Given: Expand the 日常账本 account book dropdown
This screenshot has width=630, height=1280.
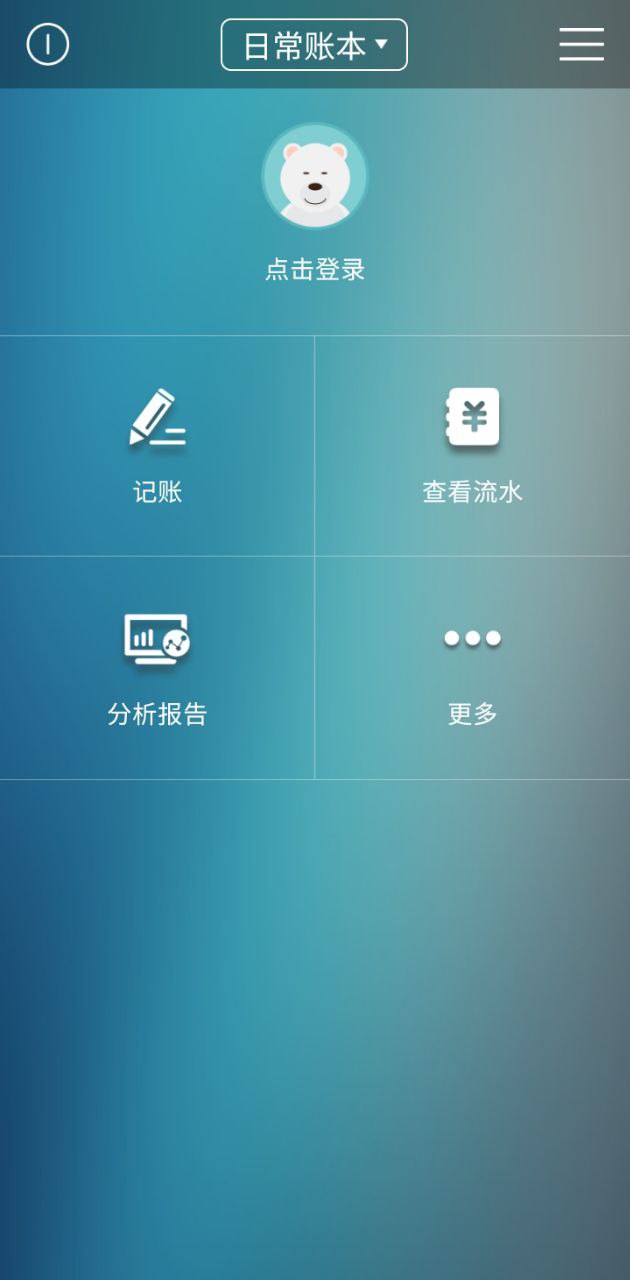Looking at the screenshot, I should 314,45.
